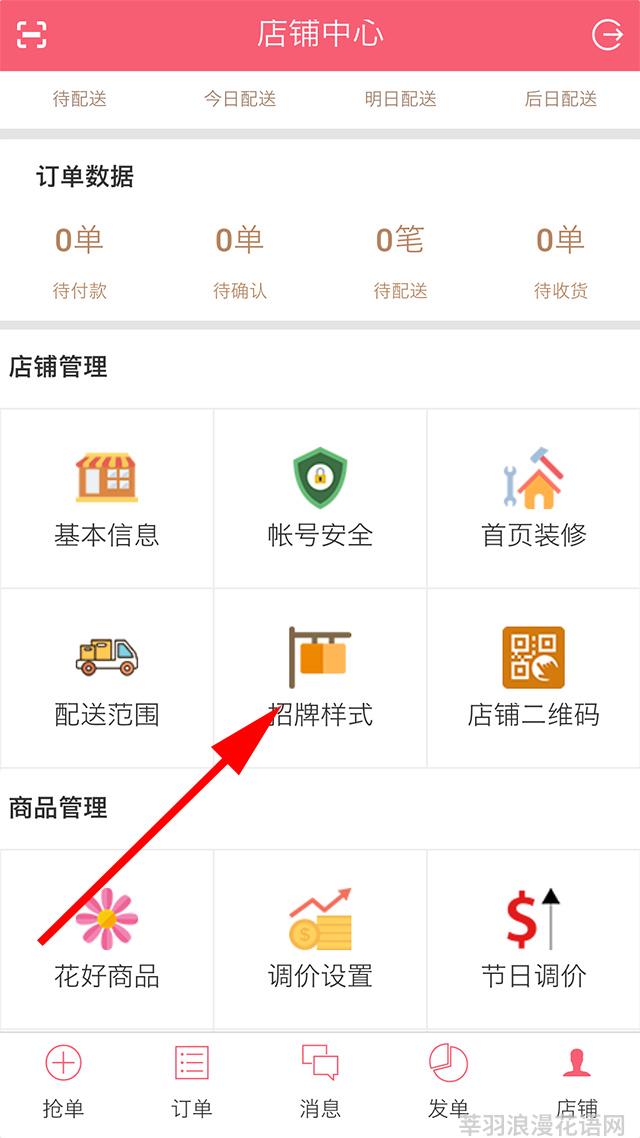Open 配送范围
640x1138 pixels.
[107, 678]
